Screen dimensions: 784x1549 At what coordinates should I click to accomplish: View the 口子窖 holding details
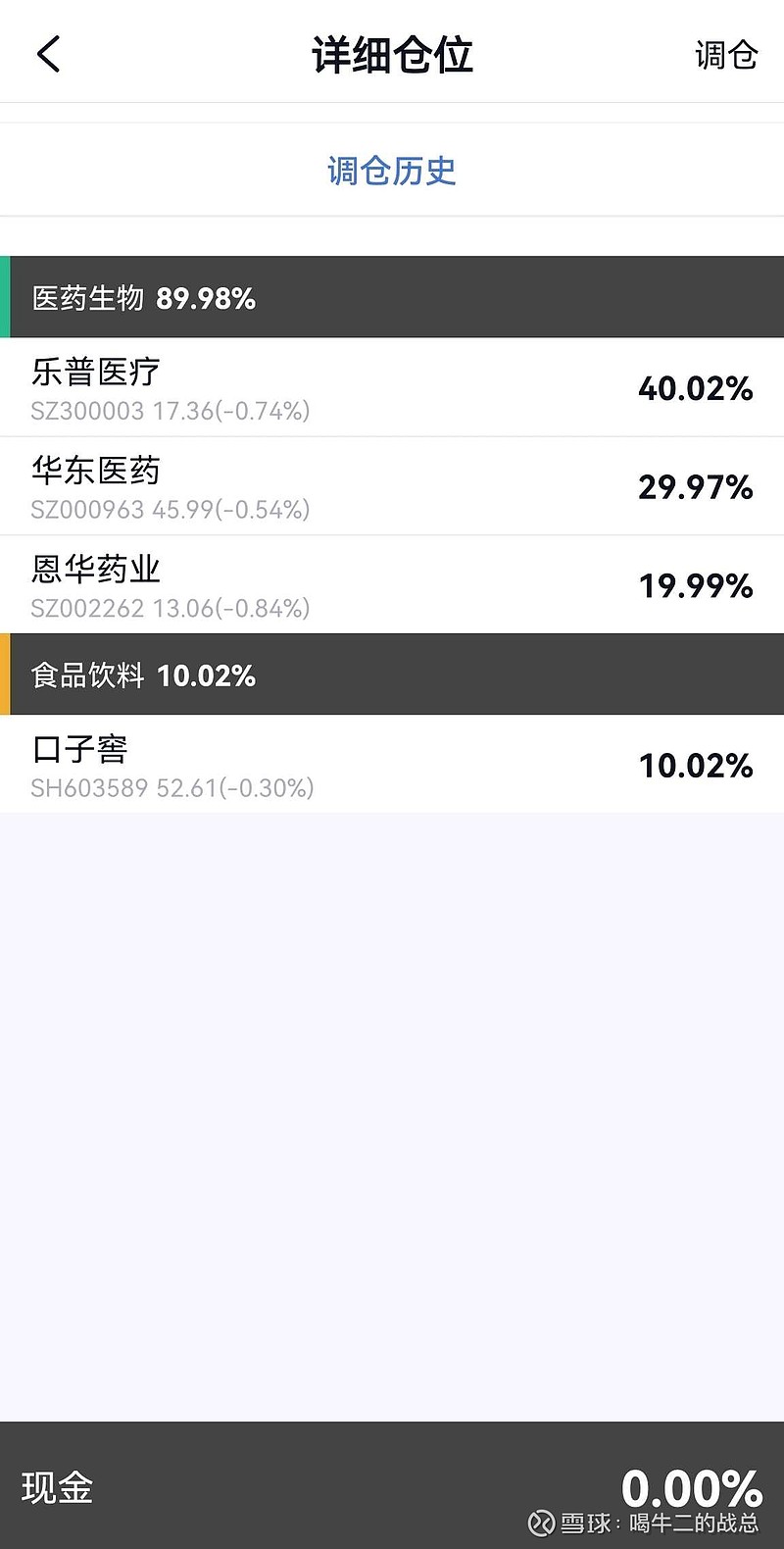(x=392, y=764)
